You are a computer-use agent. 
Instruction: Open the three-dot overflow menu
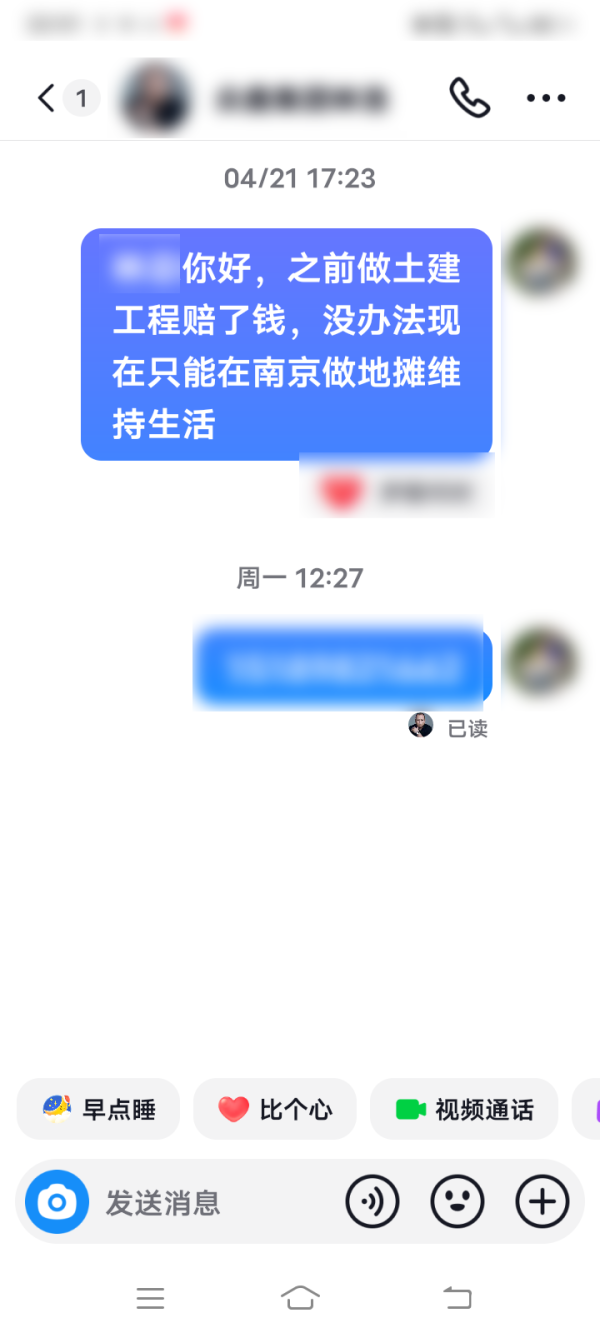(x=546, y=98)
